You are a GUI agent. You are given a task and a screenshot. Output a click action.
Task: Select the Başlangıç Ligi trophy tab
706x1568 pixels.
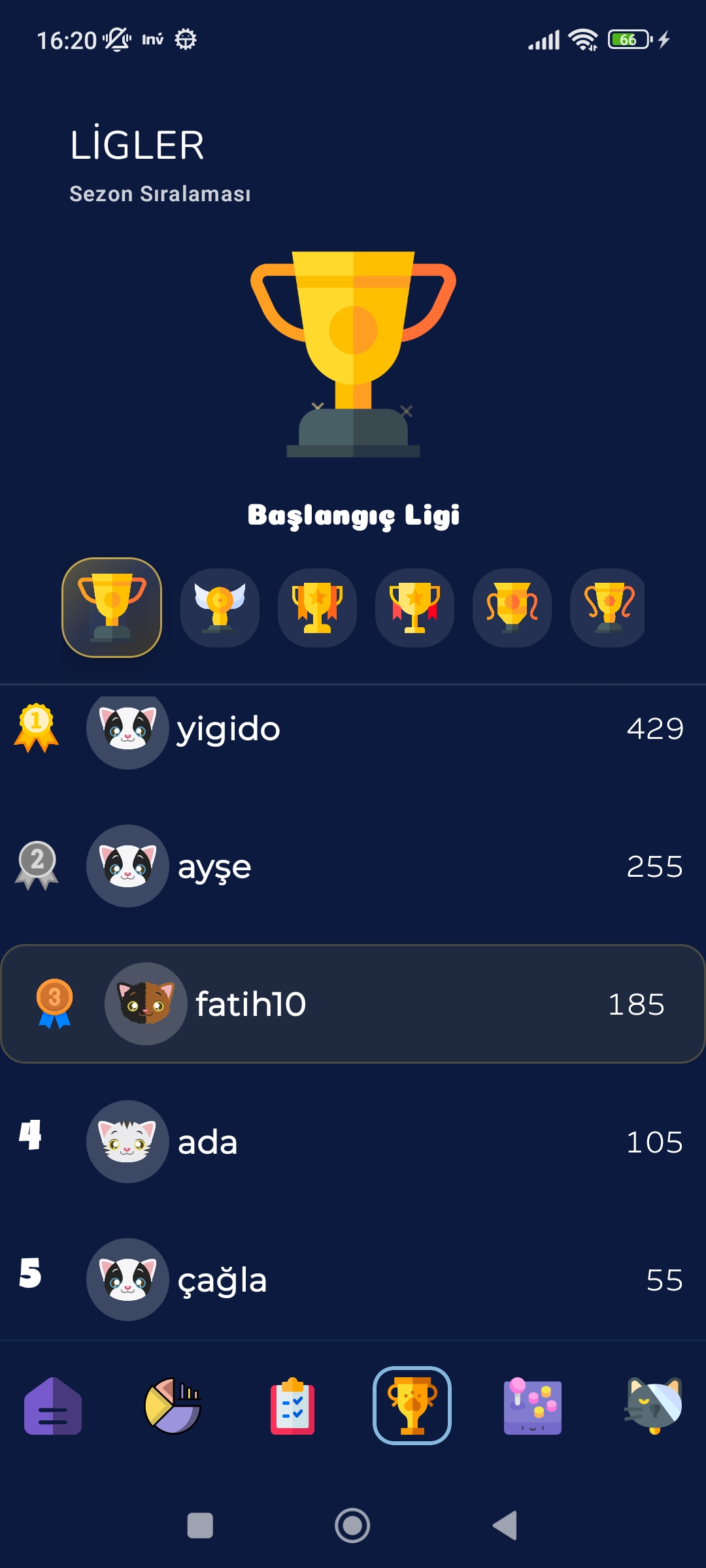pyautogui.click(x=112, y=608)
